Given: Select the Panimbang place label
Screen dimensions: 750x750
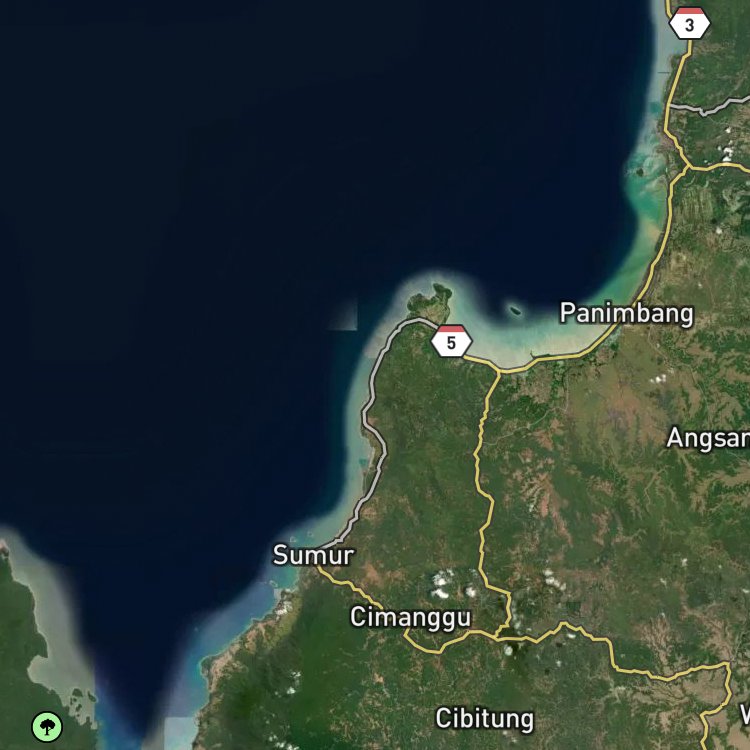Looking at the screenshot, I should point(627,314).
